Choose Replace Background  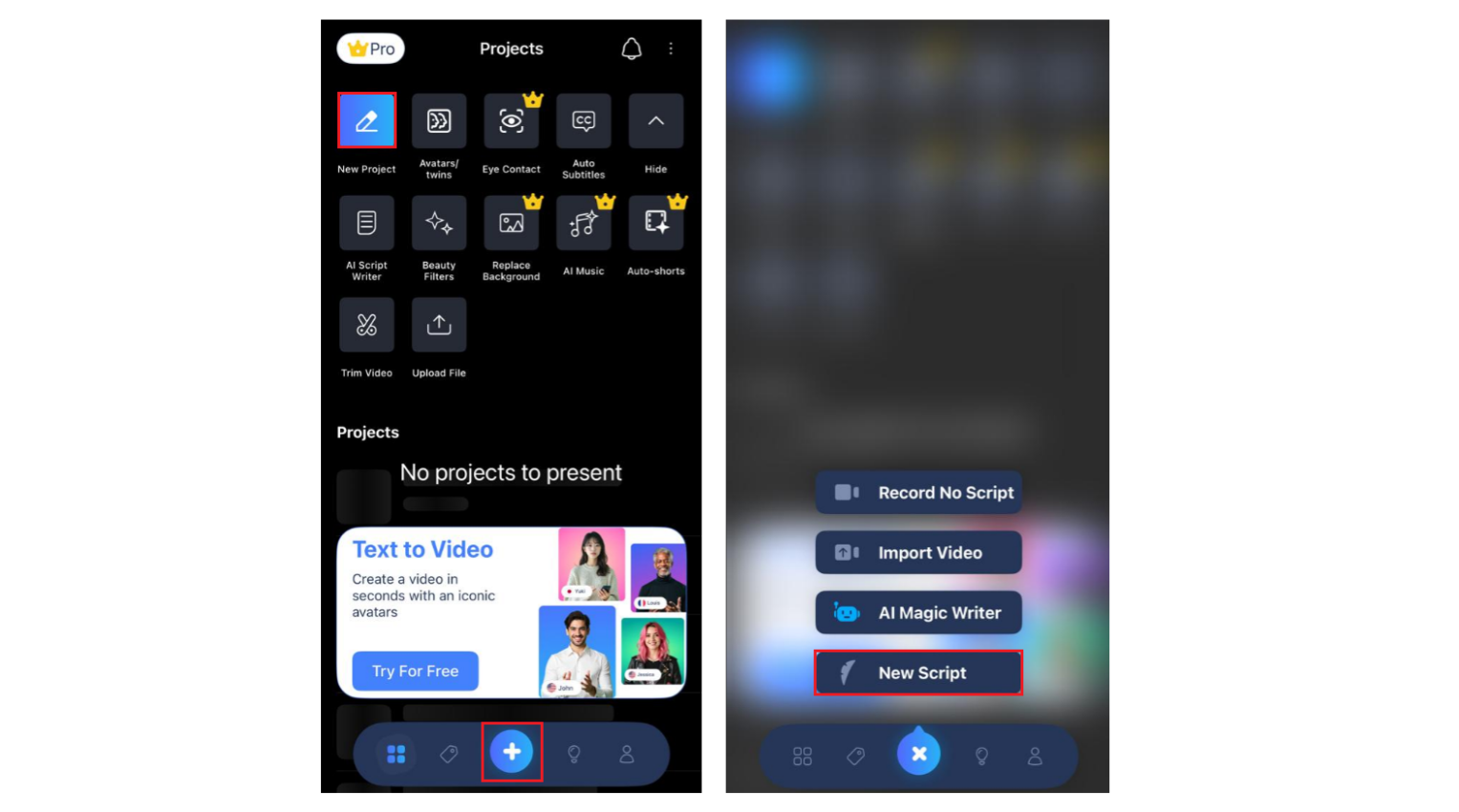(511, 224)
